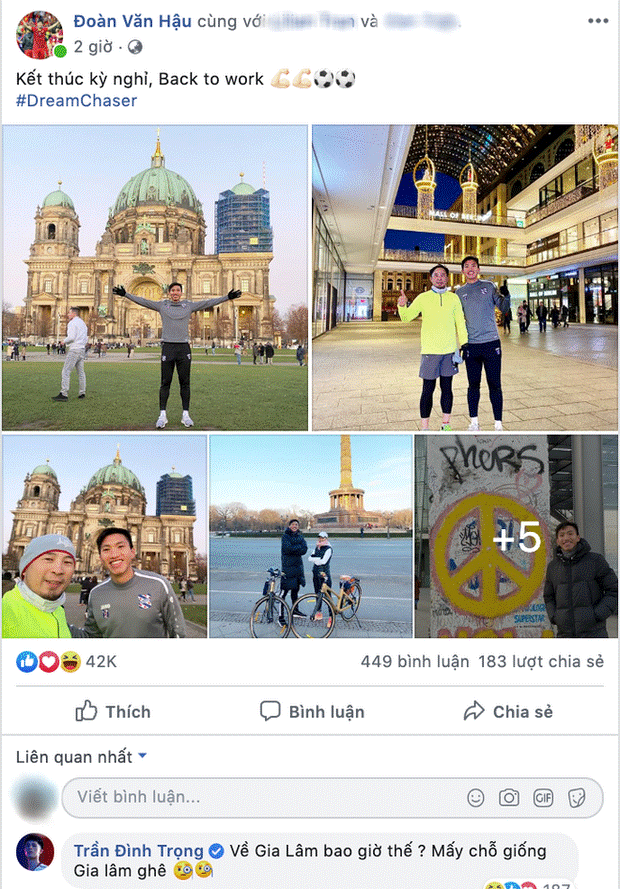This screenshot has width=620, height=889.
Task: Add a GIF to the comment
Action: (543, 797)
